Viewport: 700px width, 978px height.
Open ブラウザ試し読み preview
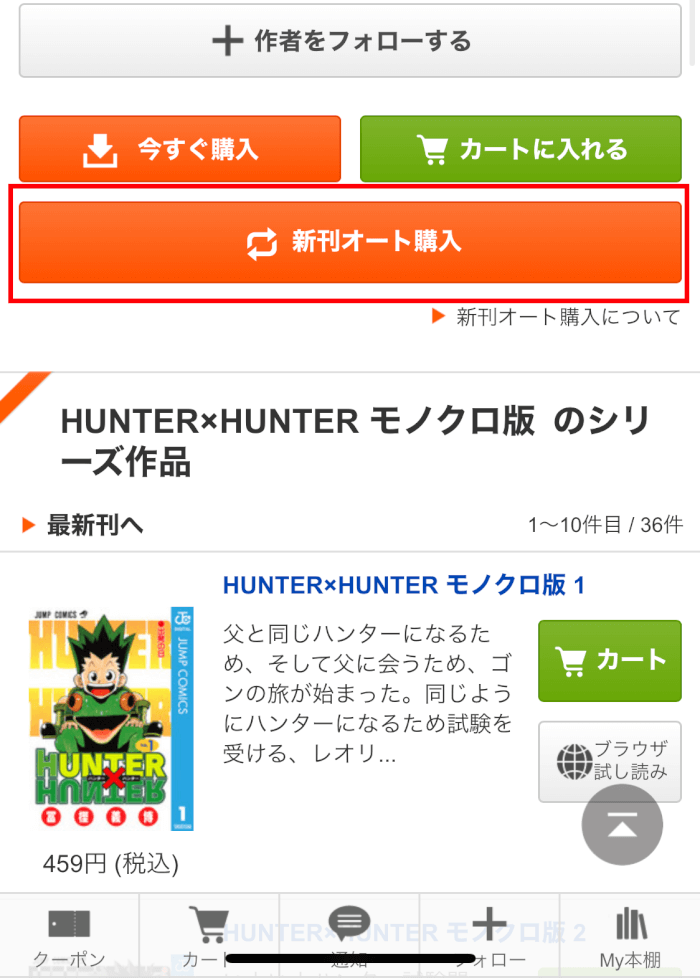point(610,761)
